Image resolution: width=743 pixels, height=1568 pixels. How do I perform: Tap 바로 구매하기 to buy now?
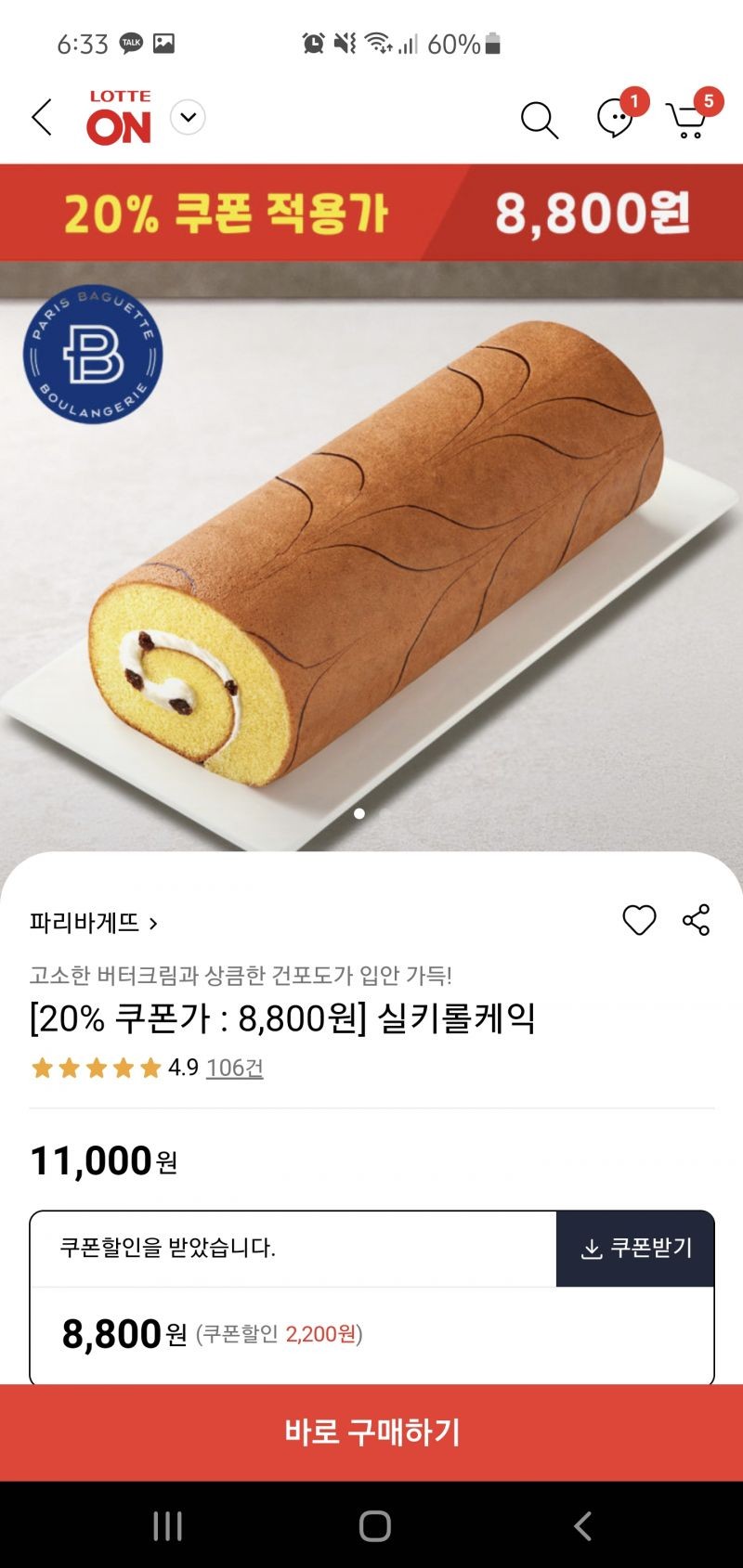point(371,1432)
